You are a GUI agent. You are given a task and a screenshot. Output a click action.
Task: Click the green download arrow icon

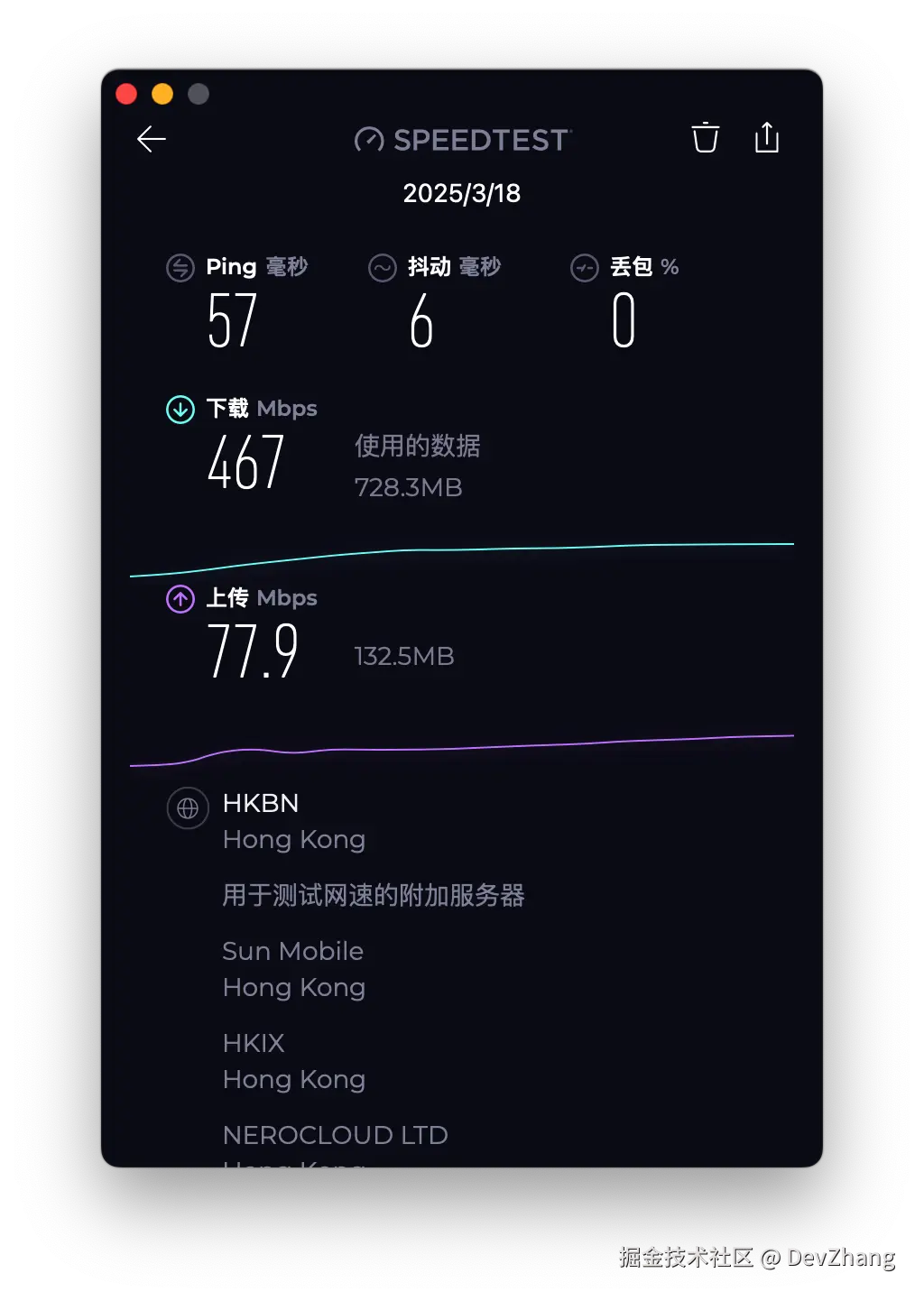[180, 409]
